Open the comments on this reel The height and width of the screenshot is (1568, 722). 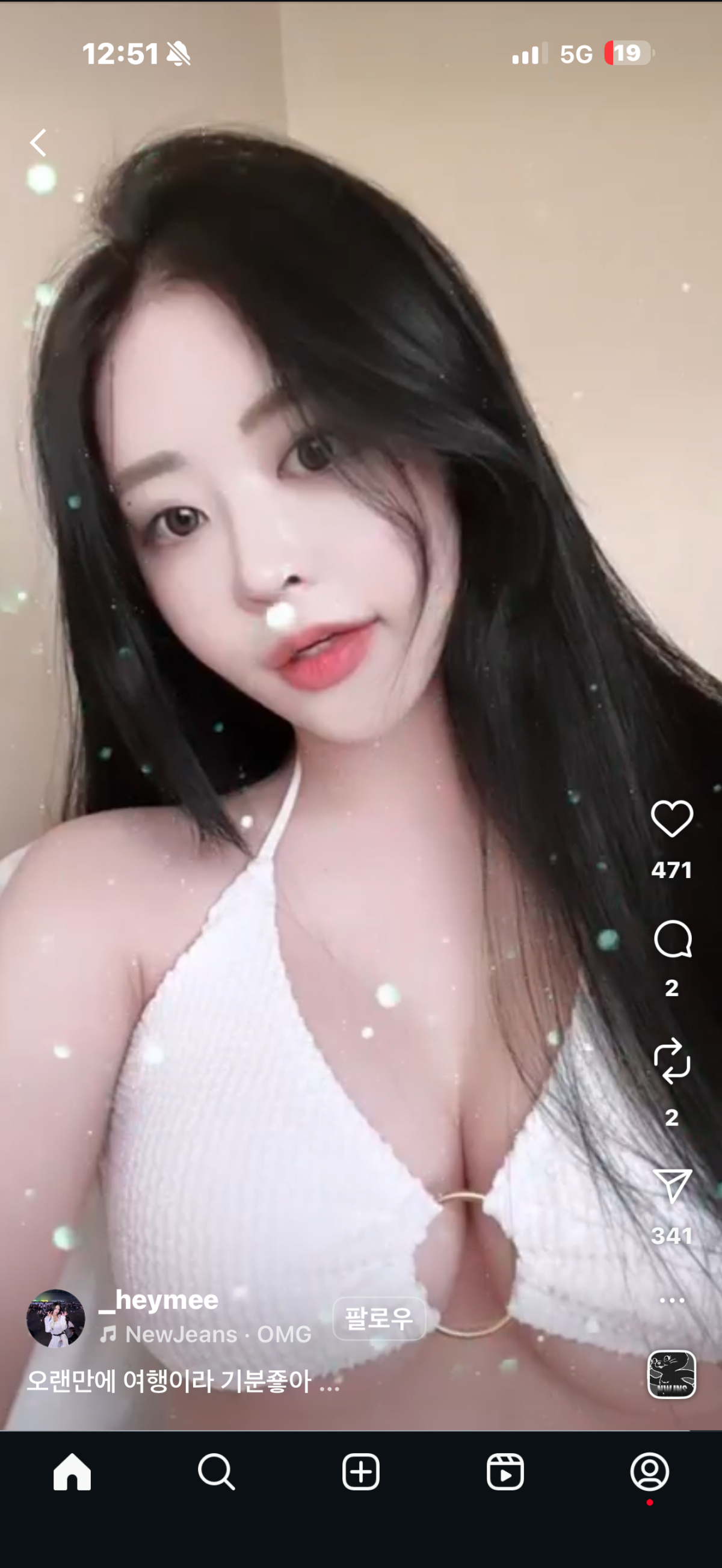[x=671, y=939]
